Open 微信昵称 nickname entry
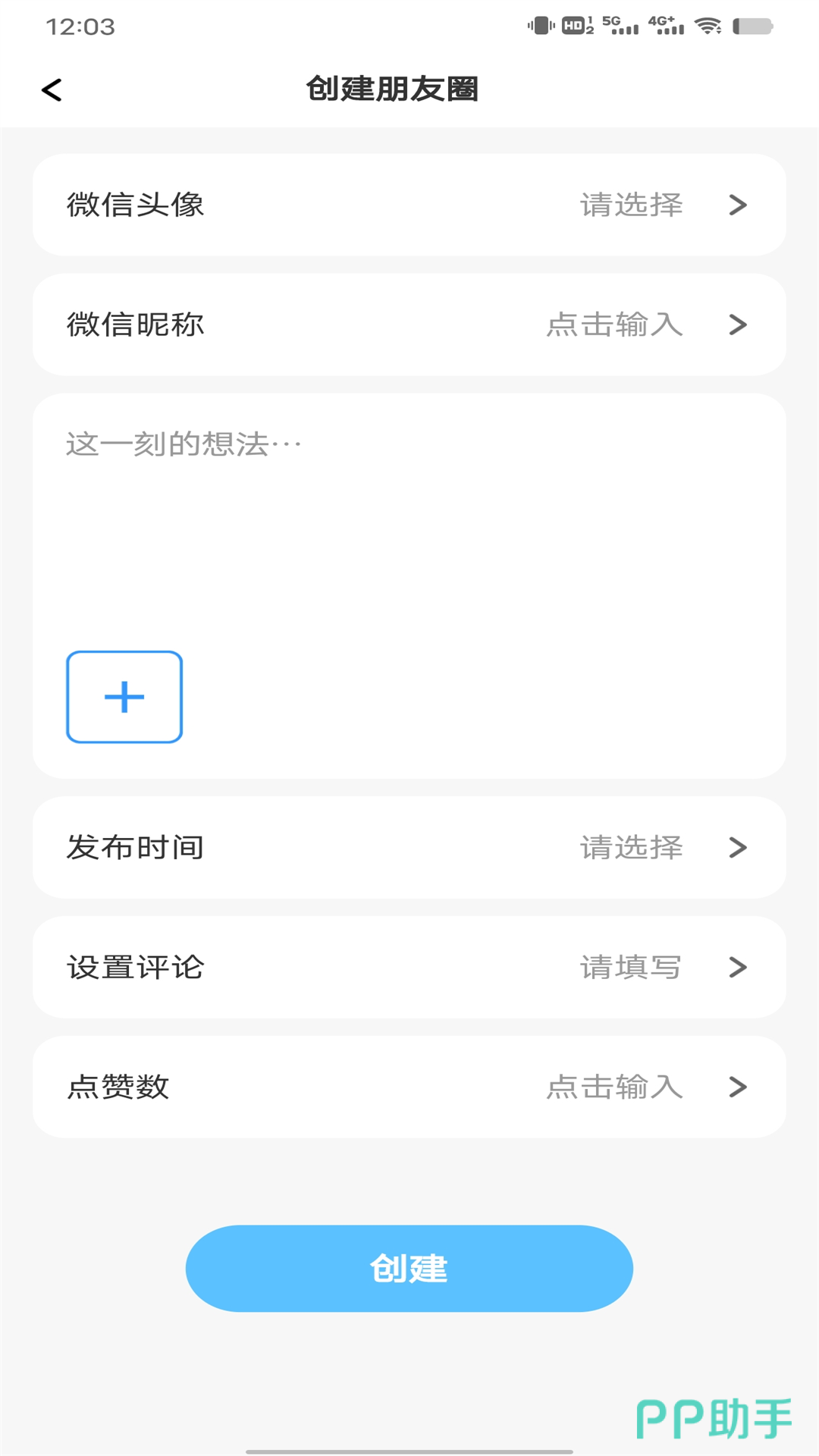This screenshot has width=819, height=1456. [409, 325]
